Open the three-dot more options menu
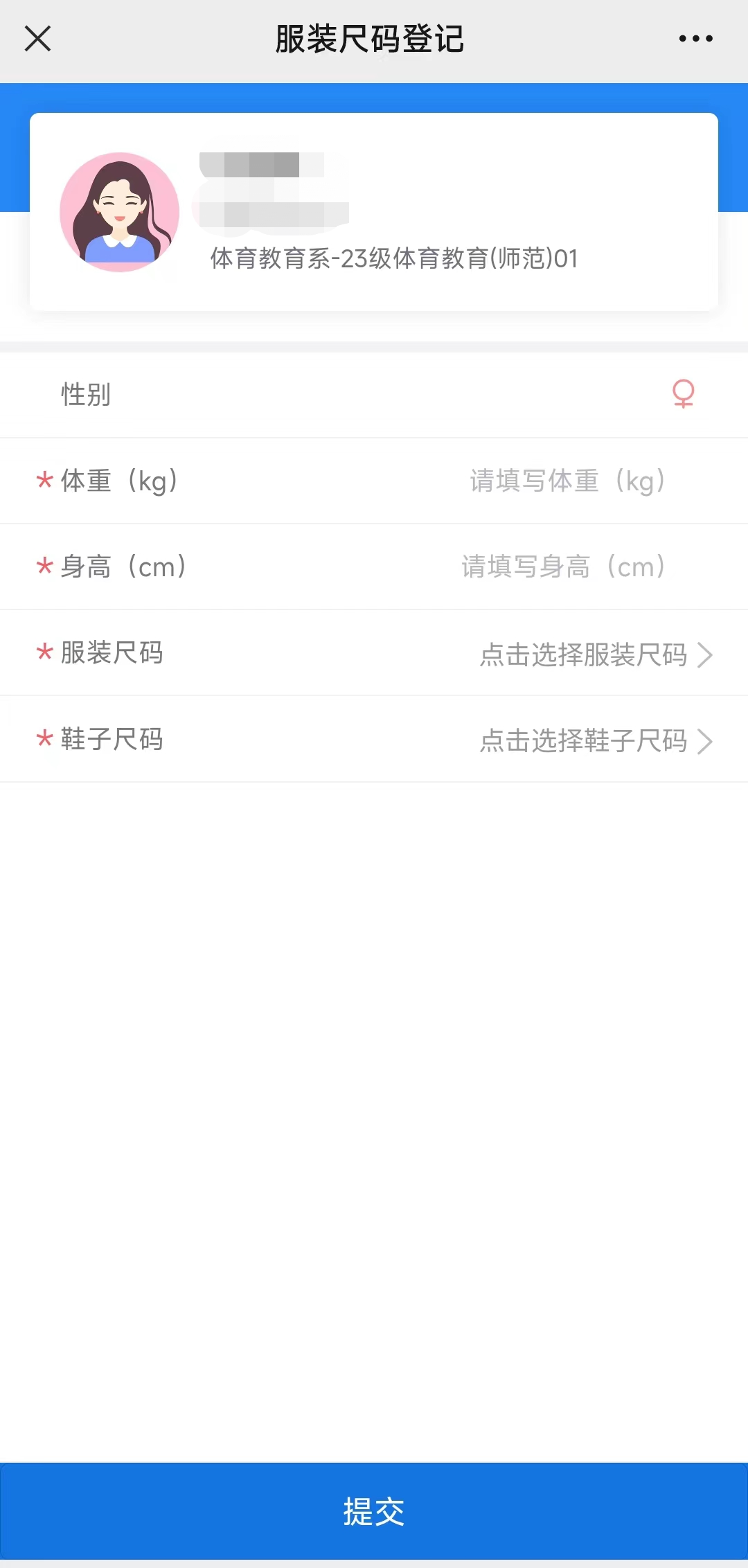748x1568 pixels. [695, 39]
